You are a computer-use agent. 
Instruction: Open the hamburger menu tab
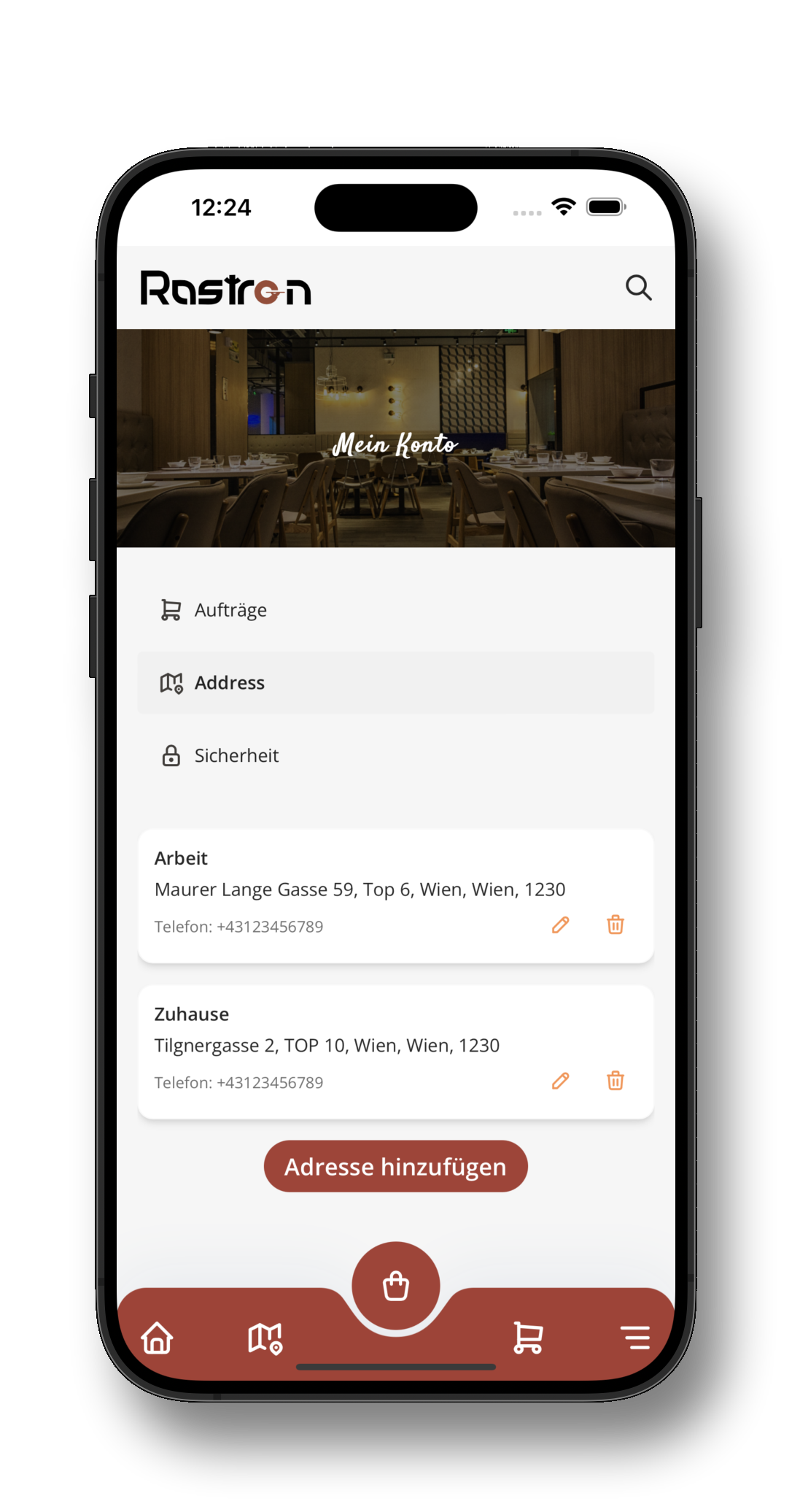click(x=635, y=1338)
